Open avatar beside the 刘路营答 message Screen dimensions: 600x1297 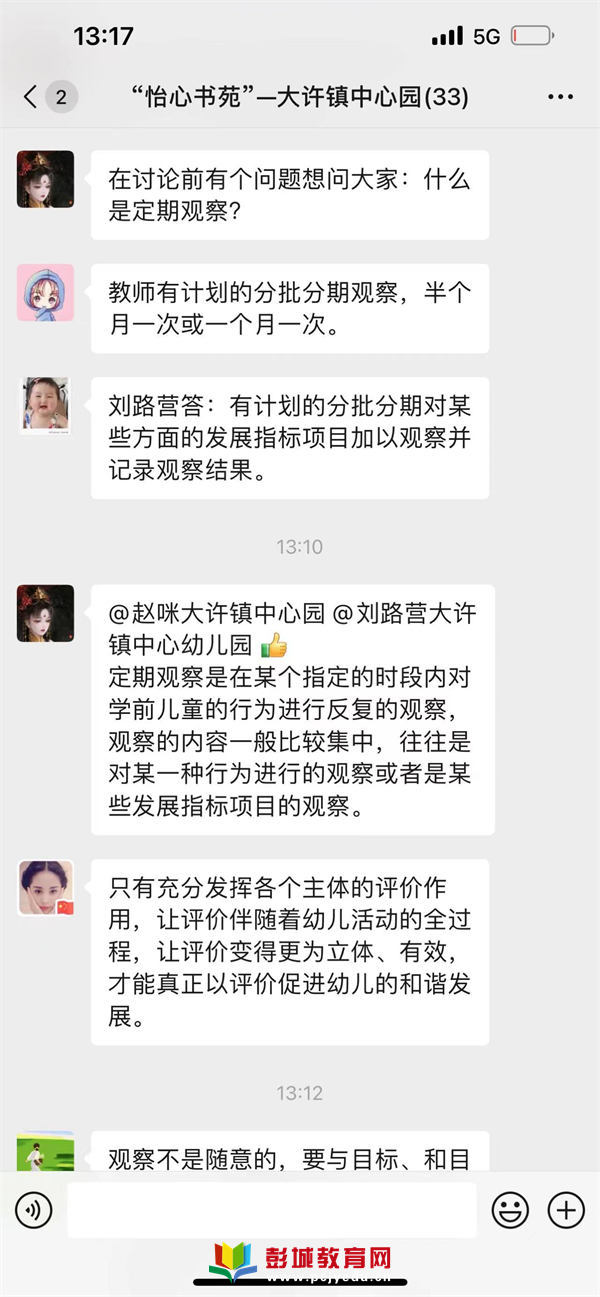click(46, 405)
